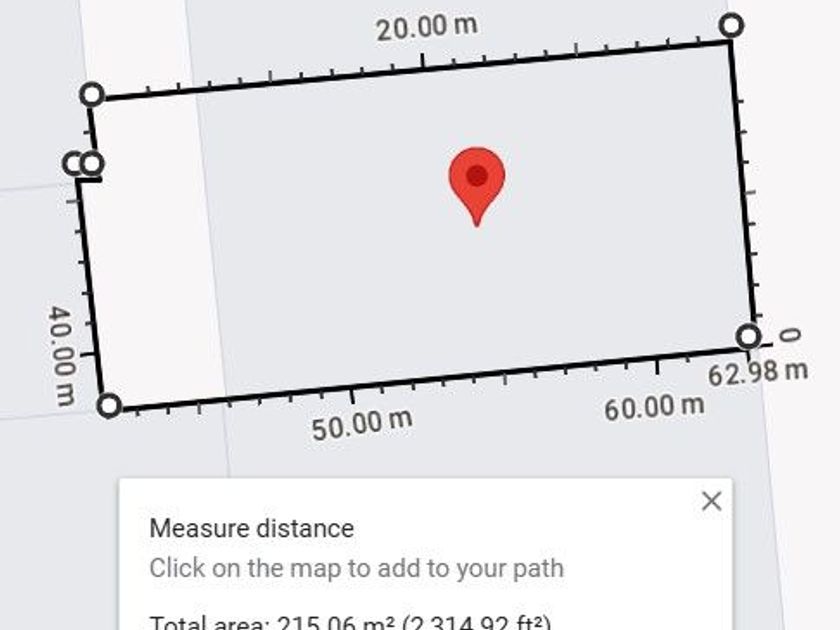Viewport: 840px width, 630px height.
Task: Tap the red location pin
Action: 477,180
